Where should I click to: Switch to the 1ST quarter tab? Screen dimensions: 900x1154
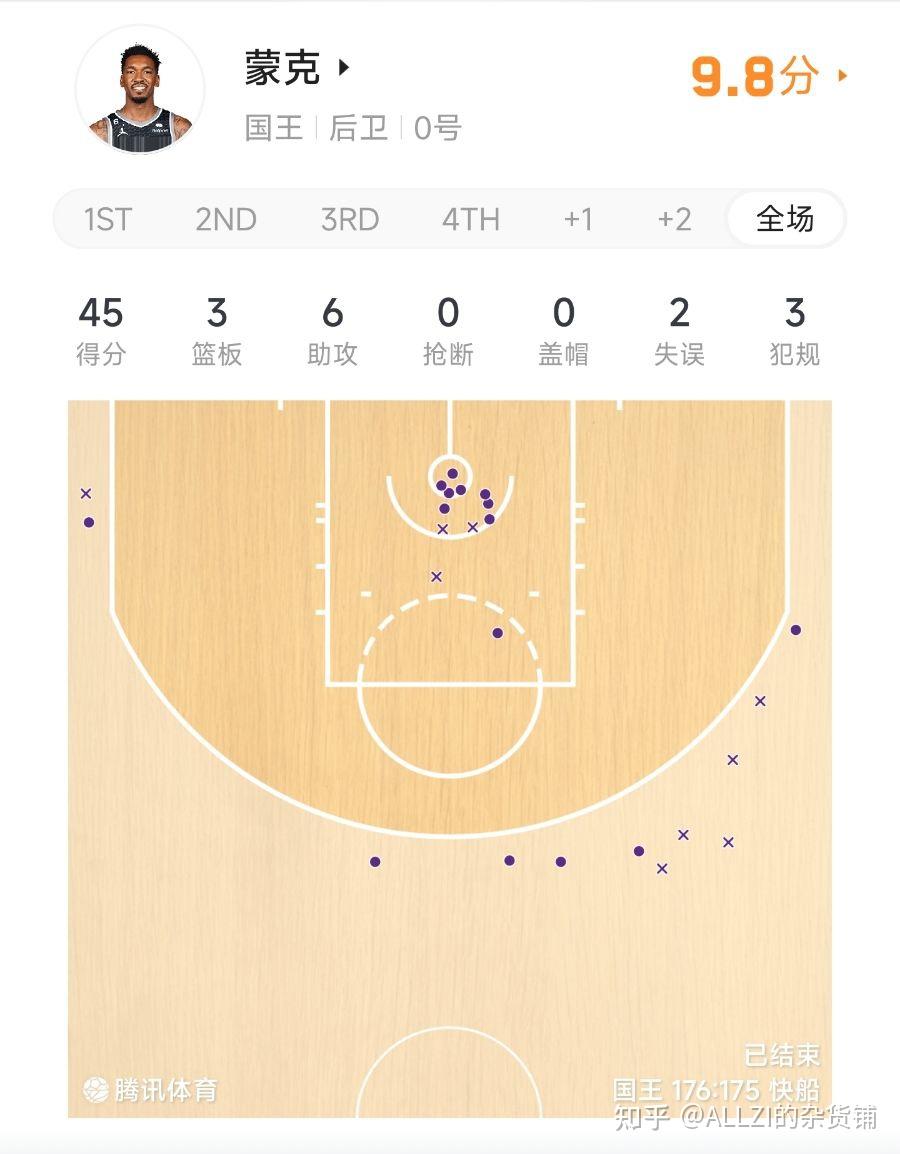click(x=107, y=219)
